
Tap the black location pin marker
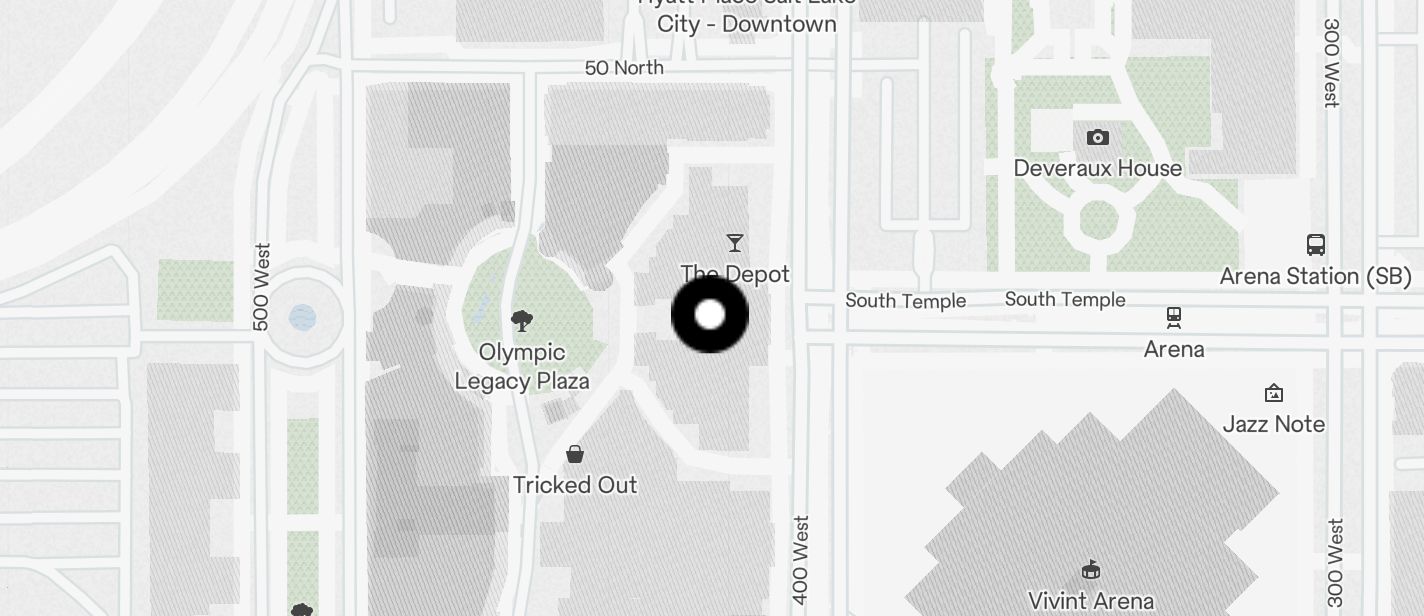[710, 315]
